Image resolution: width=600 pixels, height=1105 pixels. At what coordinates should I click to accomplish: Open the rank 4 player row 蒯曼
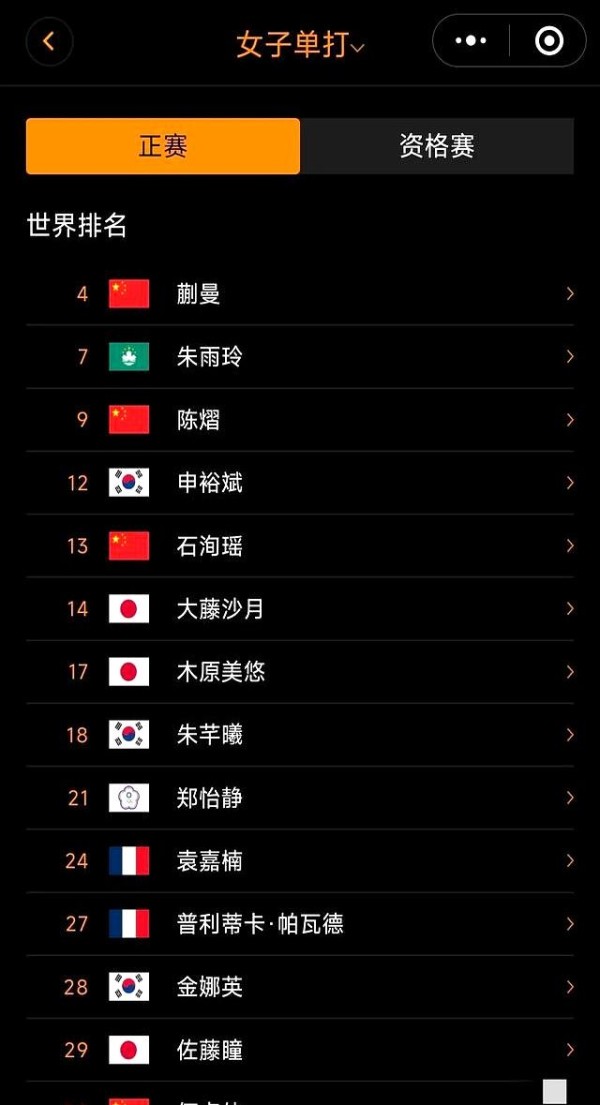tap(300, 294)
